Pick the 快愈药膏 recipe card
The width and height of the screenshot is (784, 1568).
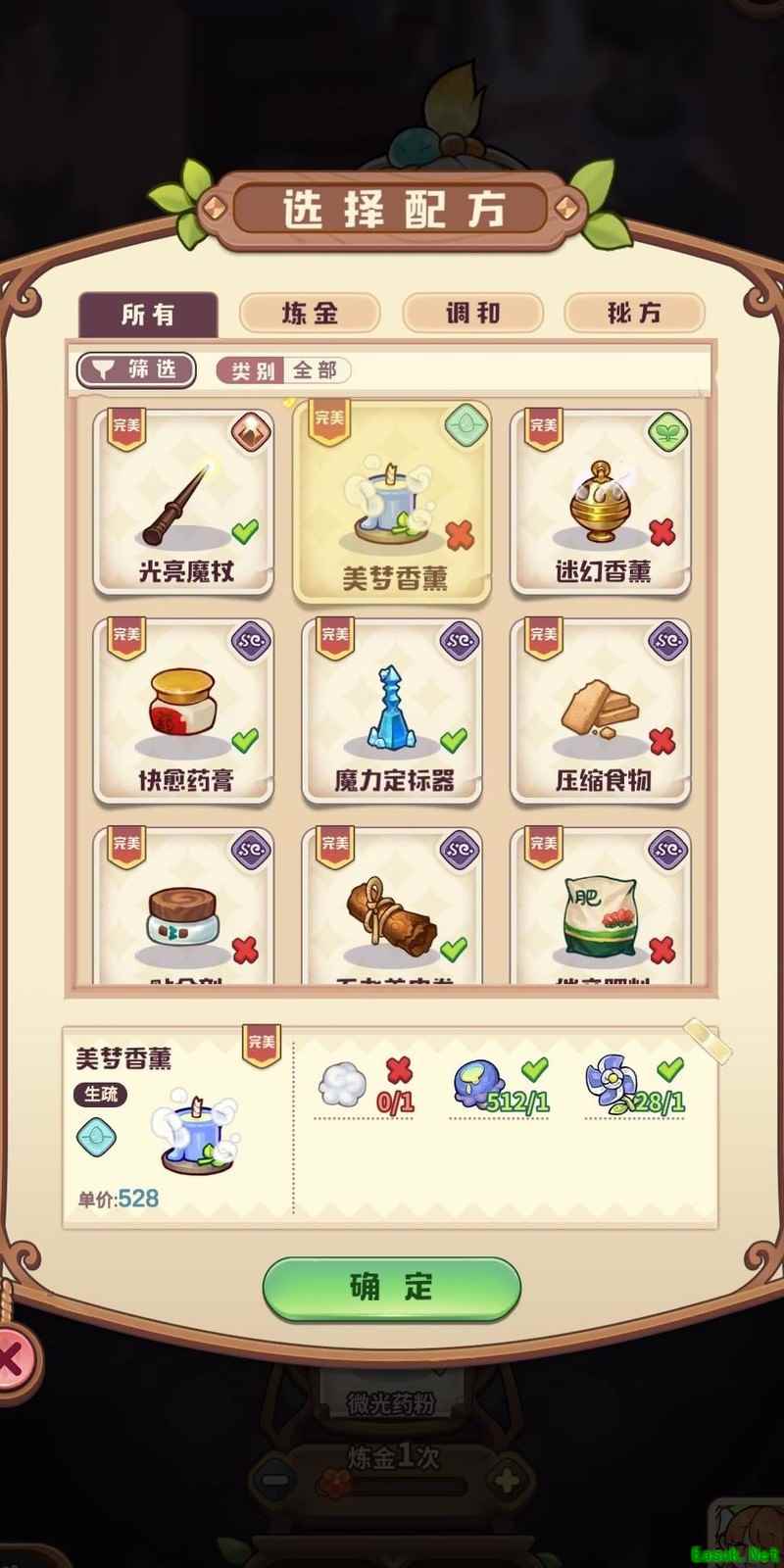183,711
